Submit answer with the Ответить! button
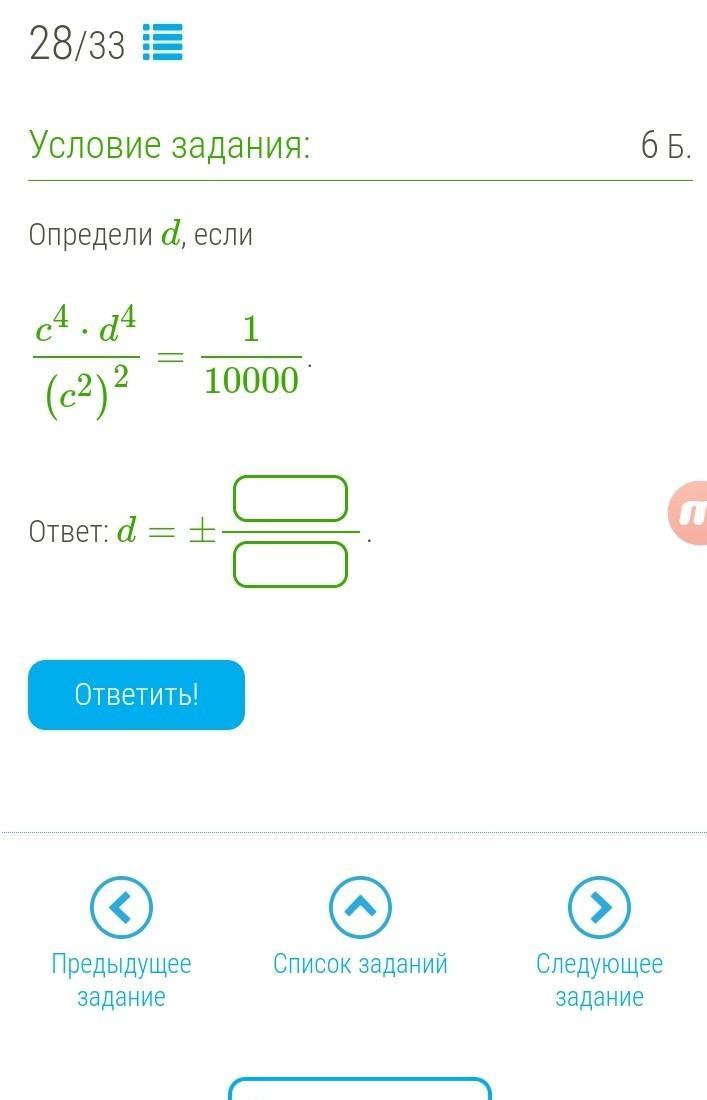707x1100 pixels. [136, 695]
